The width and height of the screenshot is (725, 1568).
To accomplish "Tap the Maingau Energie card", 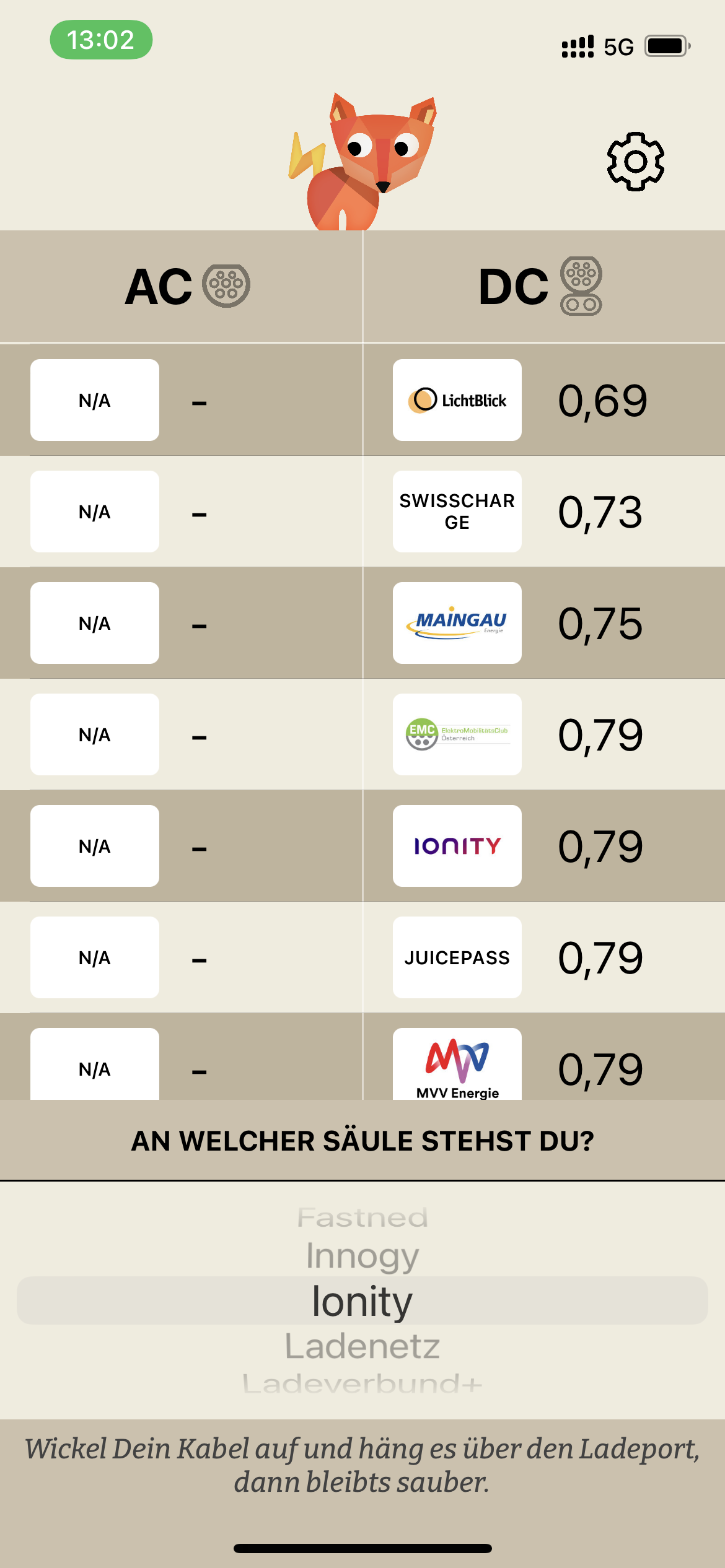I will tap(457, 623).
